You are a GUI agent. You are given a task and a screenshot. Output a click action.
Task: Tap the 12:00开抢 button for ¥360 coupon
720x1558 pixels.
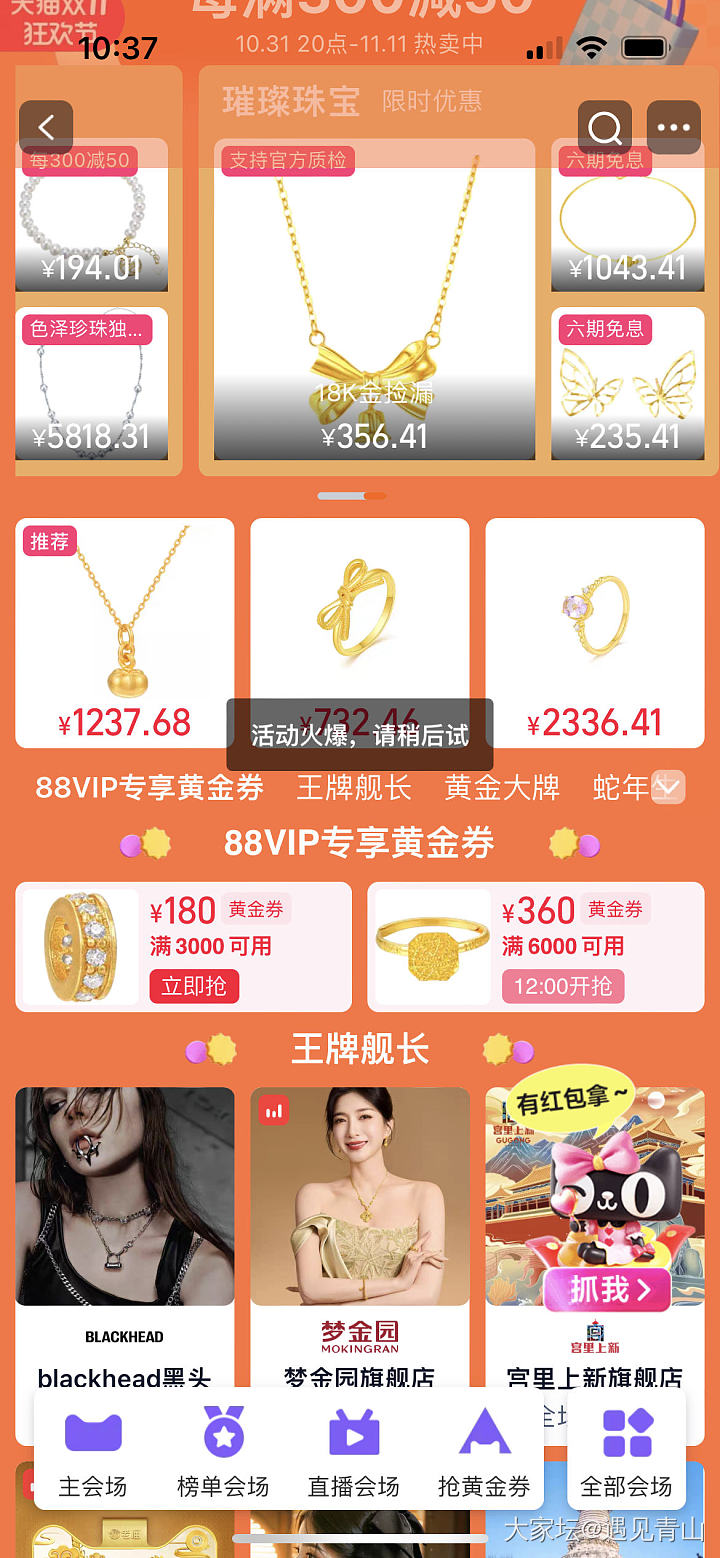pos(562,986)
